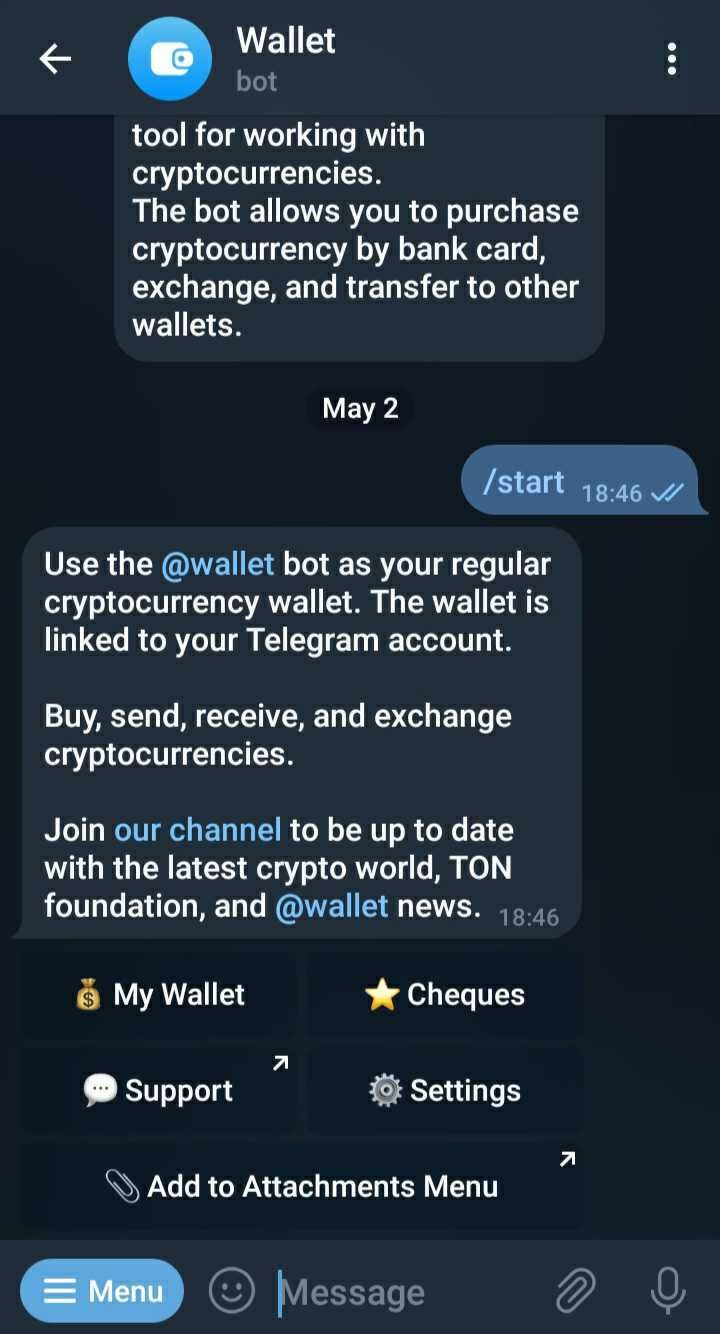Screen dimensions: 720x1334
Task: Attach a file with the paperclip
Action: pyautogui.click(x=576, y=1291)
